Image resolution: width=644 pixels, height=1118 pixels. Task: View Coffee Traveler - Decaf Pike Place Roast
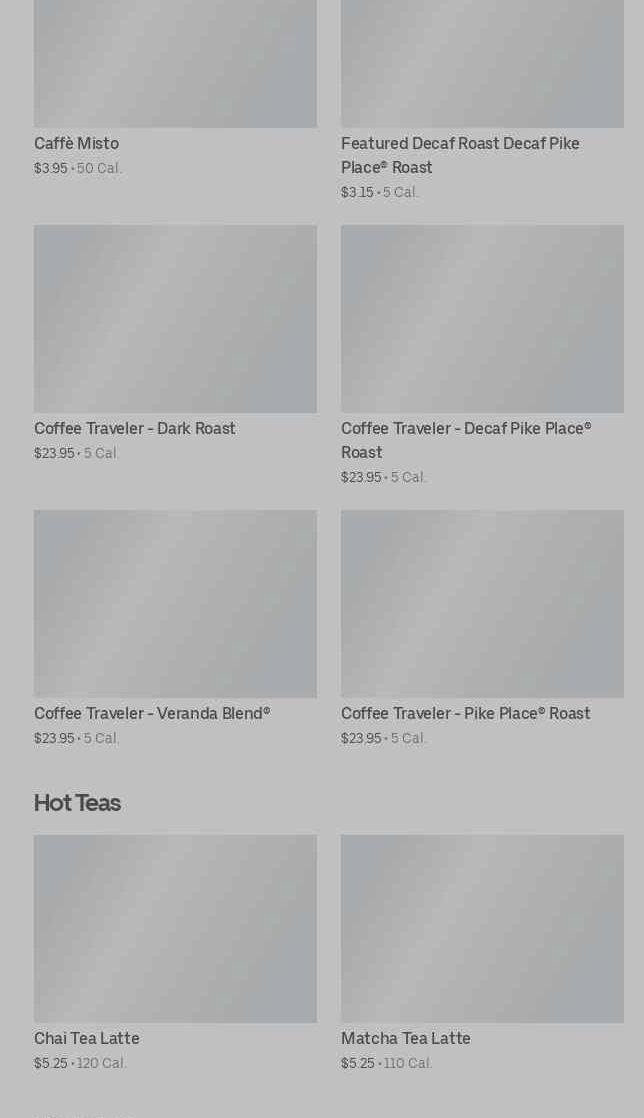click(x=482, y=355)
